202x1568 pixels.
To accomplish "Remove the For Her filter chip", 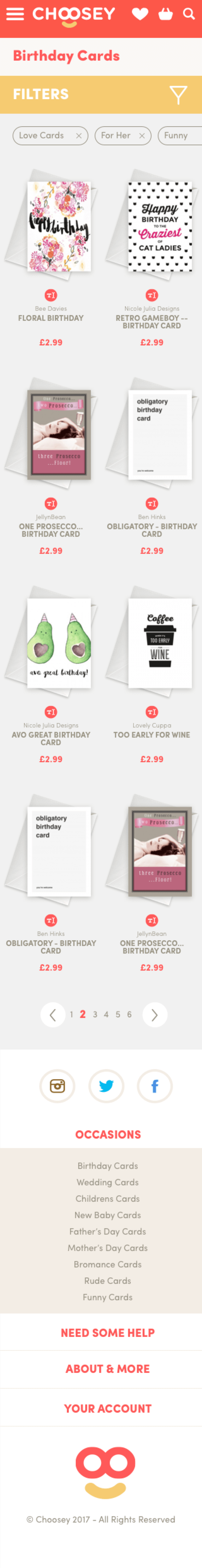I will tap(142, 136).
